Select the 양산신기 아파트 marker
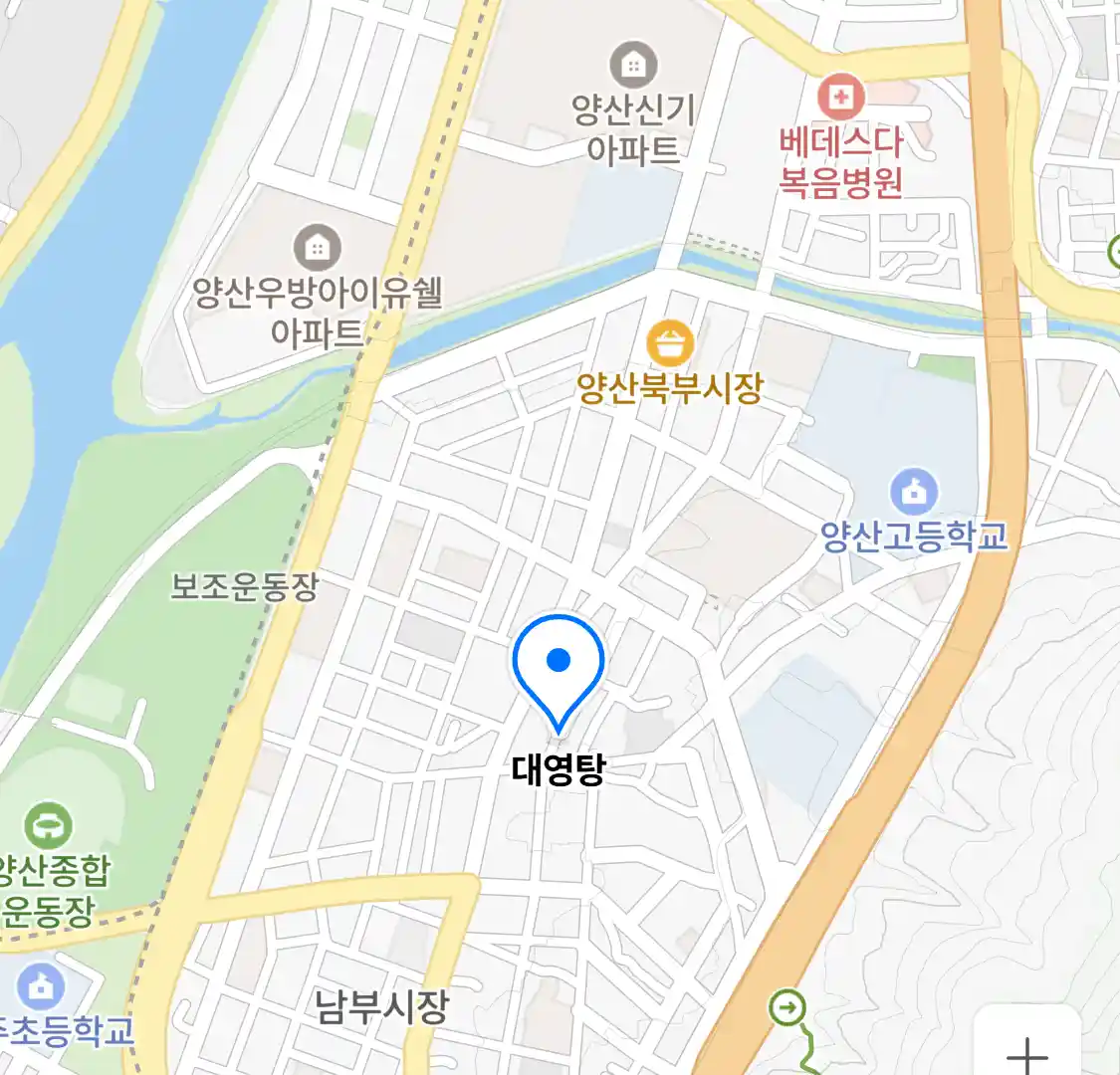 click(632, 66)
